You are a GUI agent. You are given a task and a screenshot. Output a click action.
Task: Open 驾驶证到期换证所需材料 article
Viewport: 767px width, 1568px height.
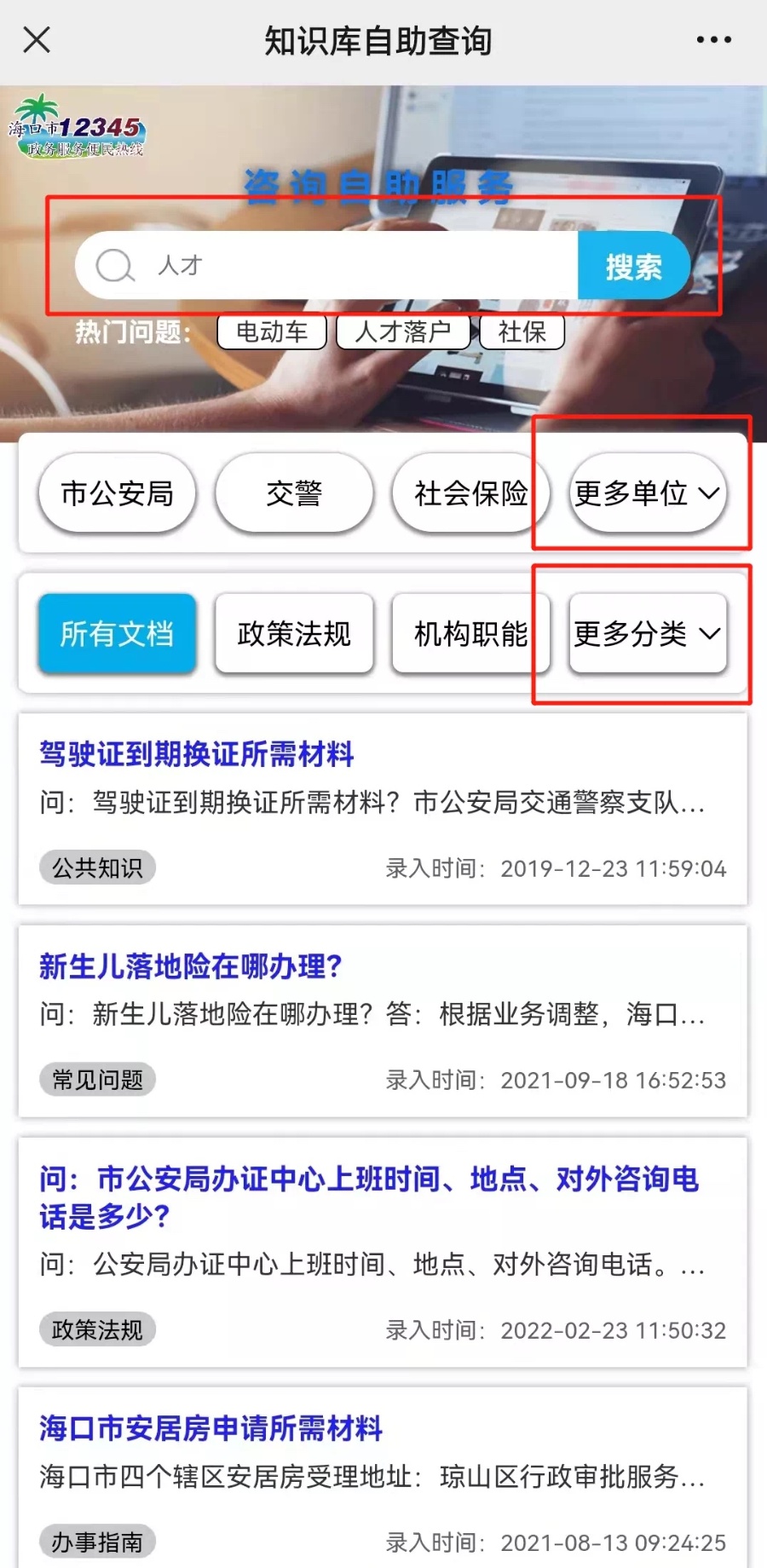click(x=197, y=754)
